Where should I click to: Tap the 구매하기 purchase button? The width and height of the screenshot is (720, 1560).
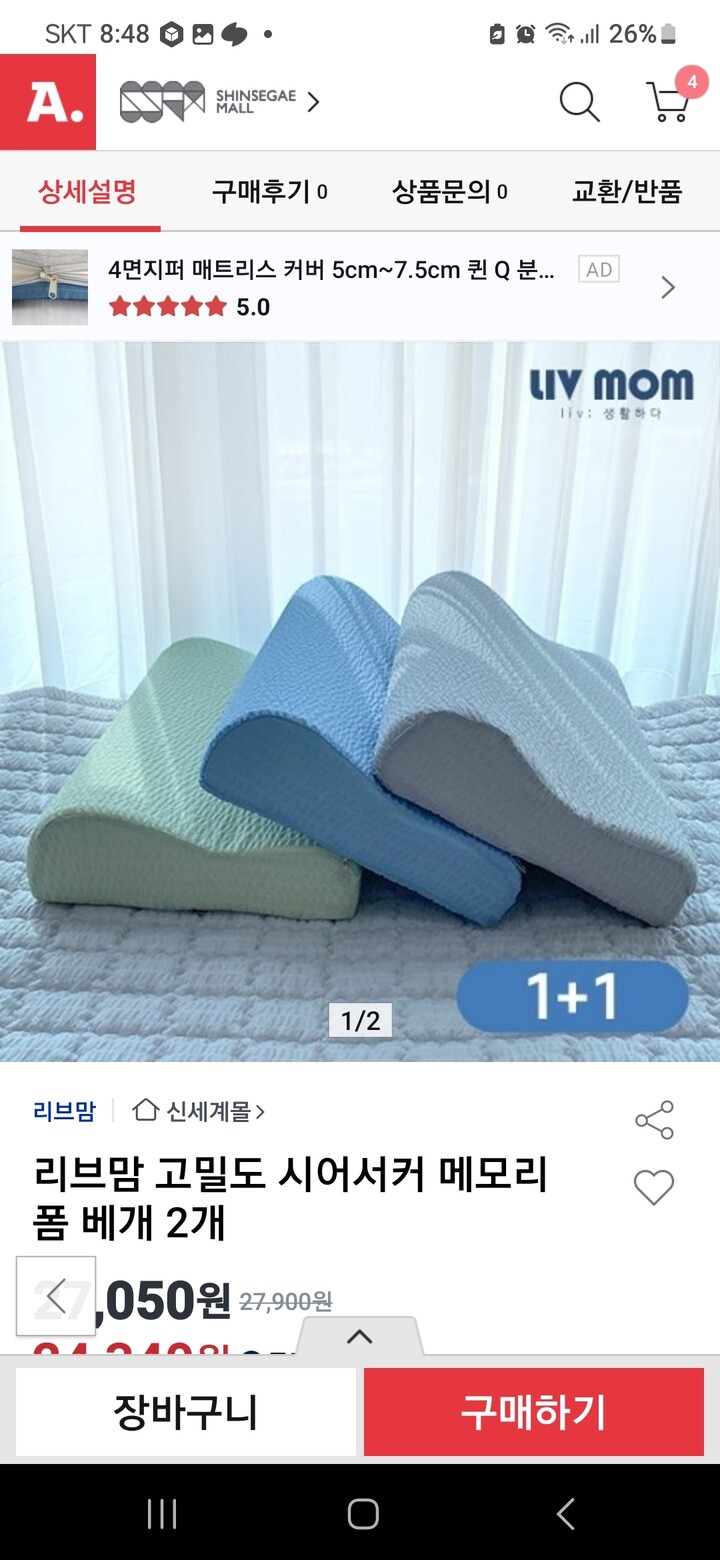pos(533,1412)
